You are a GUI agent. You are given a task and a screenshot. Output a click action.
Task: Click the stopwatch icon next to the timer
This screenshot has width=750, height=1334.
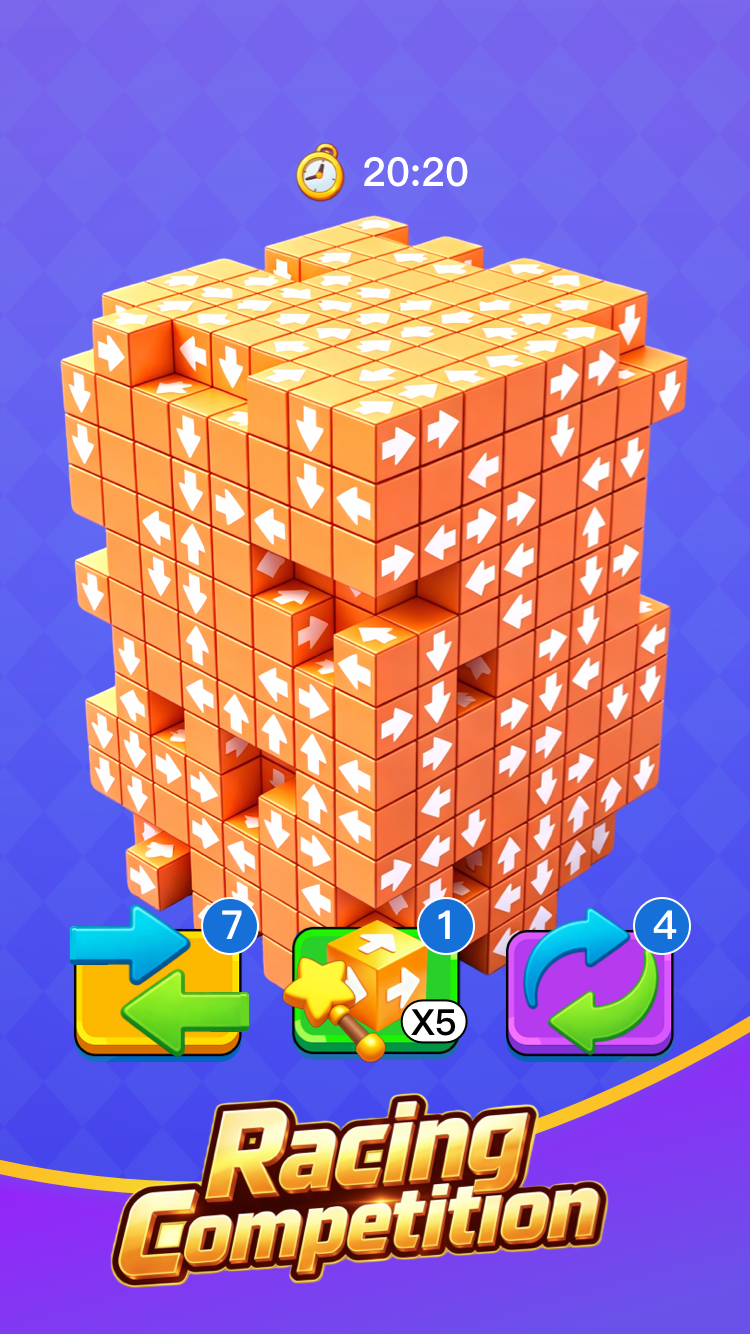[318, 171]
